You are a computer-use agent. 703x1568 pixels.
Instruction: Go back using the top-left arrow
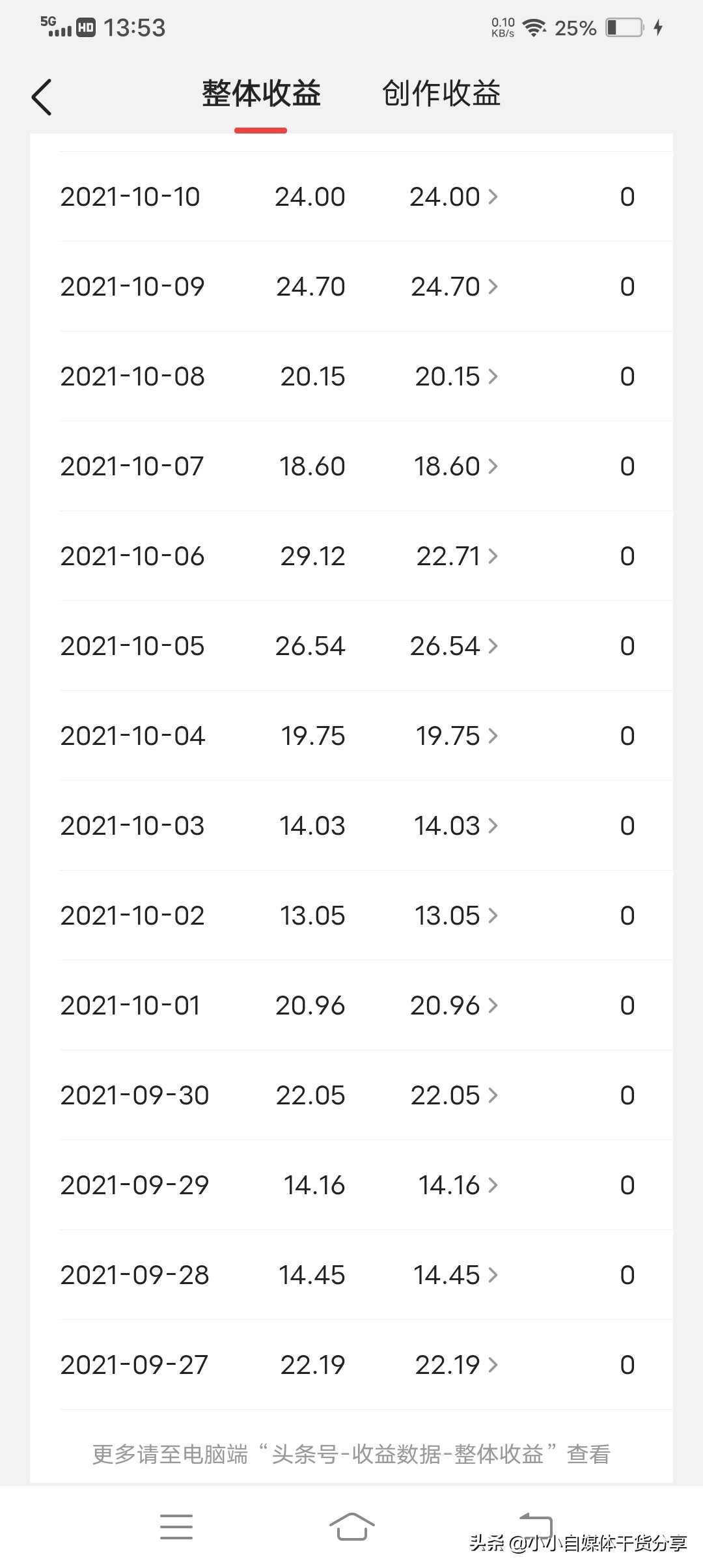pos(42,98)
